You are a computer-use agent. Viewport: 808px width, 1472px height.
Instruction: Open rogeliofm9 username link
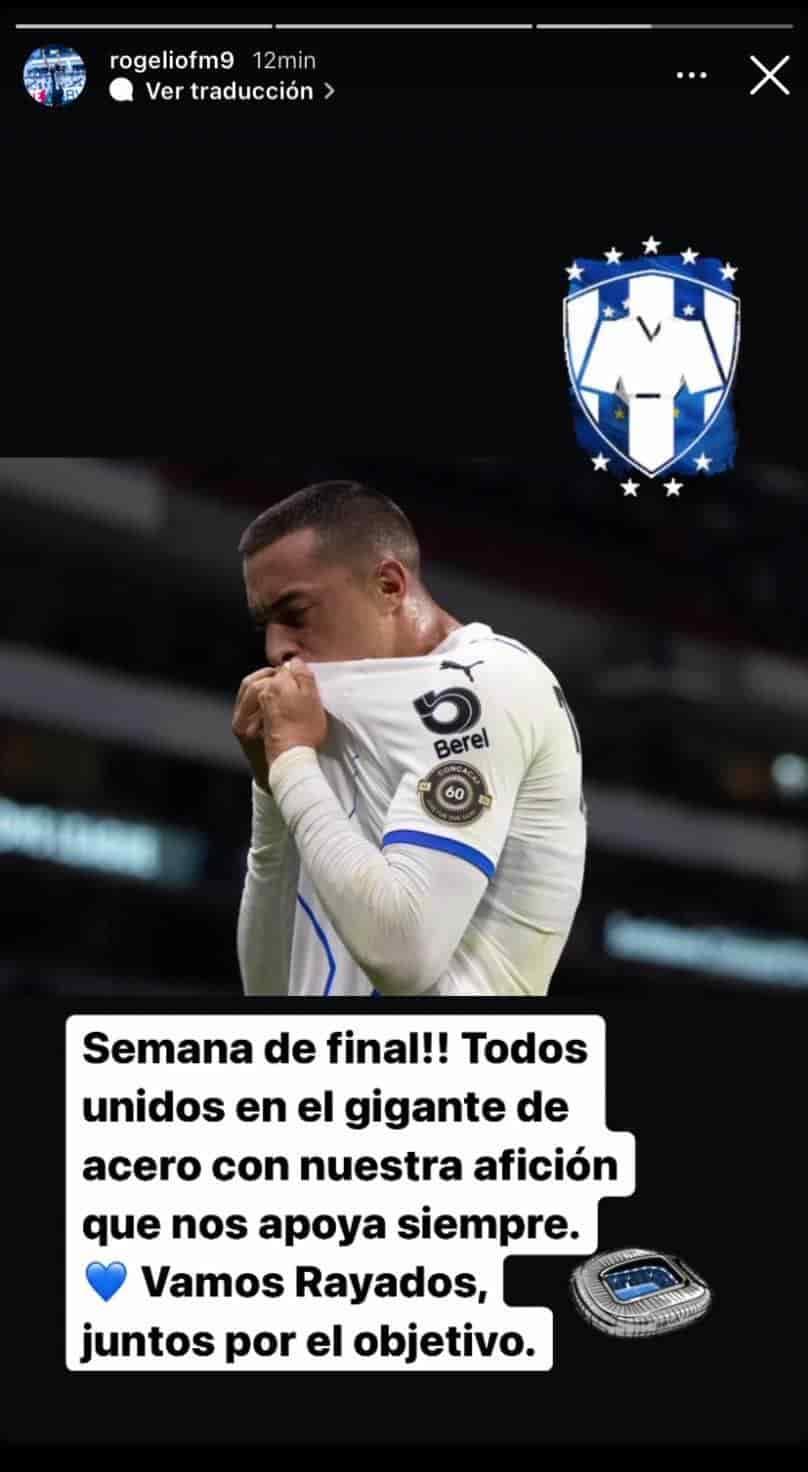(x=173, y=60)
